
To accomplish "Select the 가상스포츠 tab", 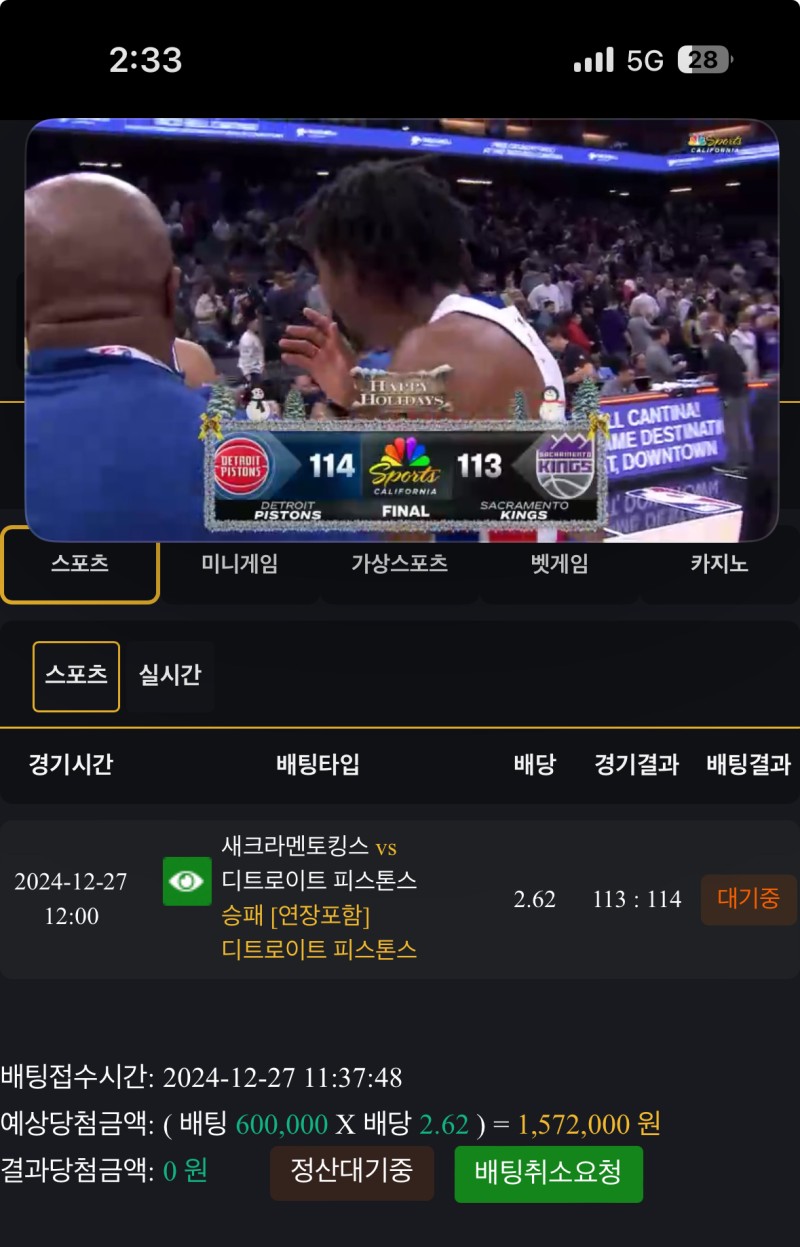I will 399,565.
